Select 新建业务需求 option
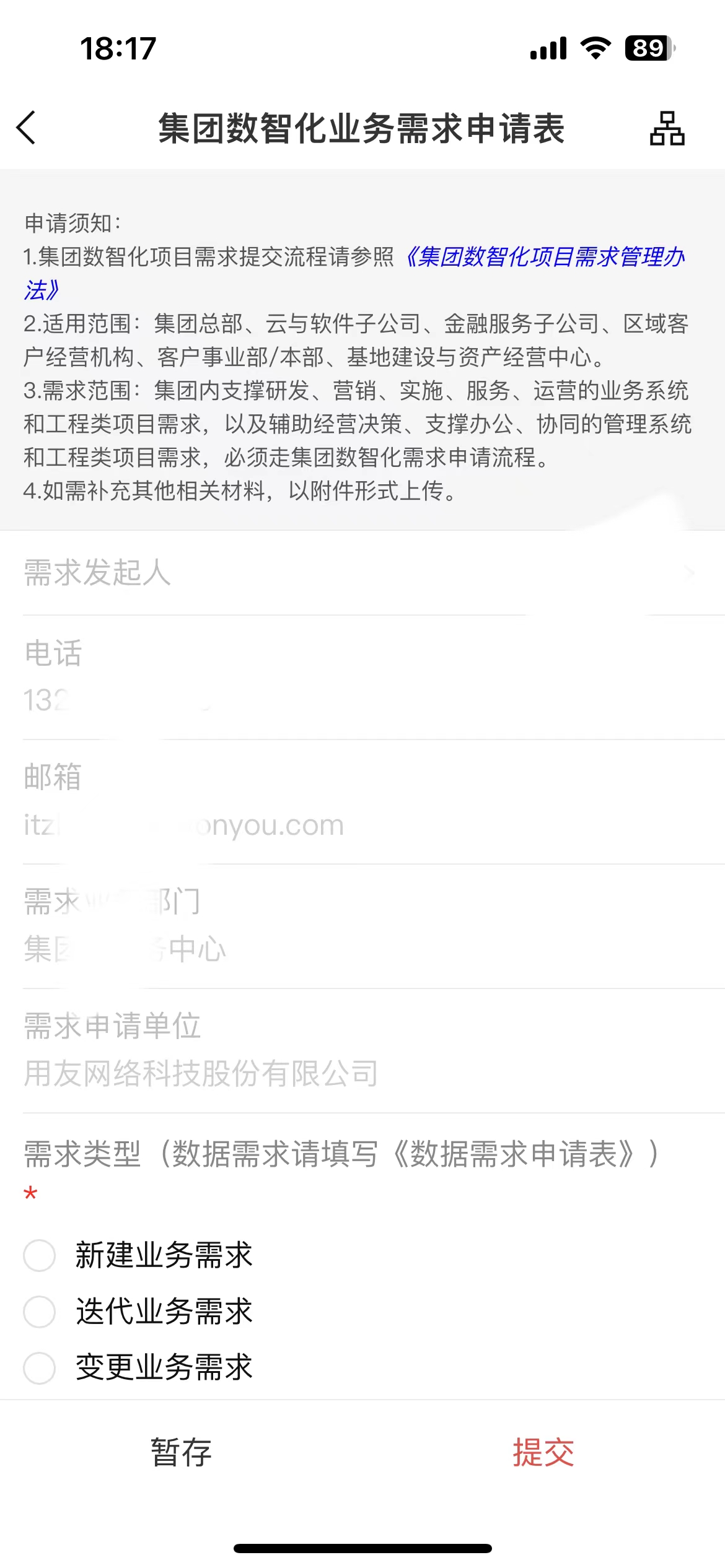The width and height of the screenshot is (725, 1568). [40, 1256]
